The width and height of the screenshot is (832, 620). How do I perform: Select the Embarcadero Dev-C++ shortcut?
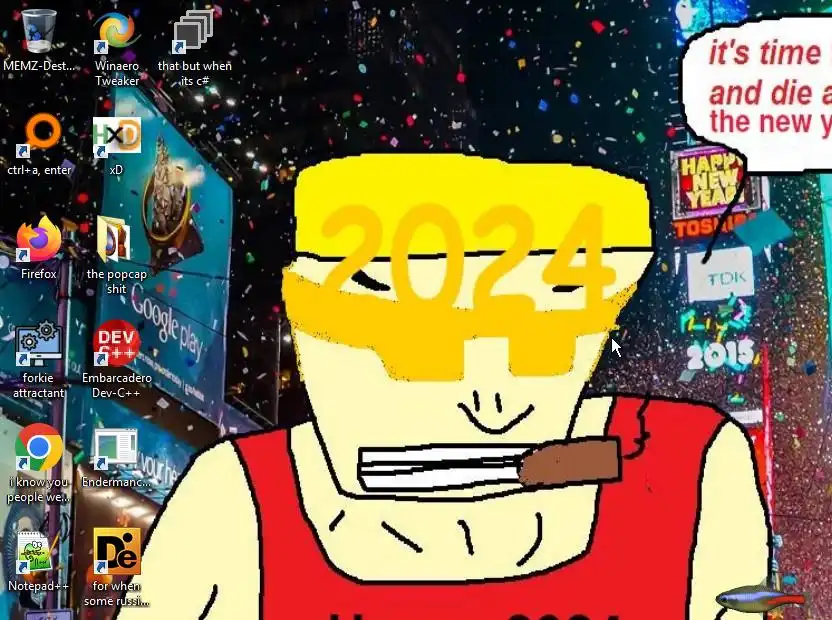pos(116,344)
